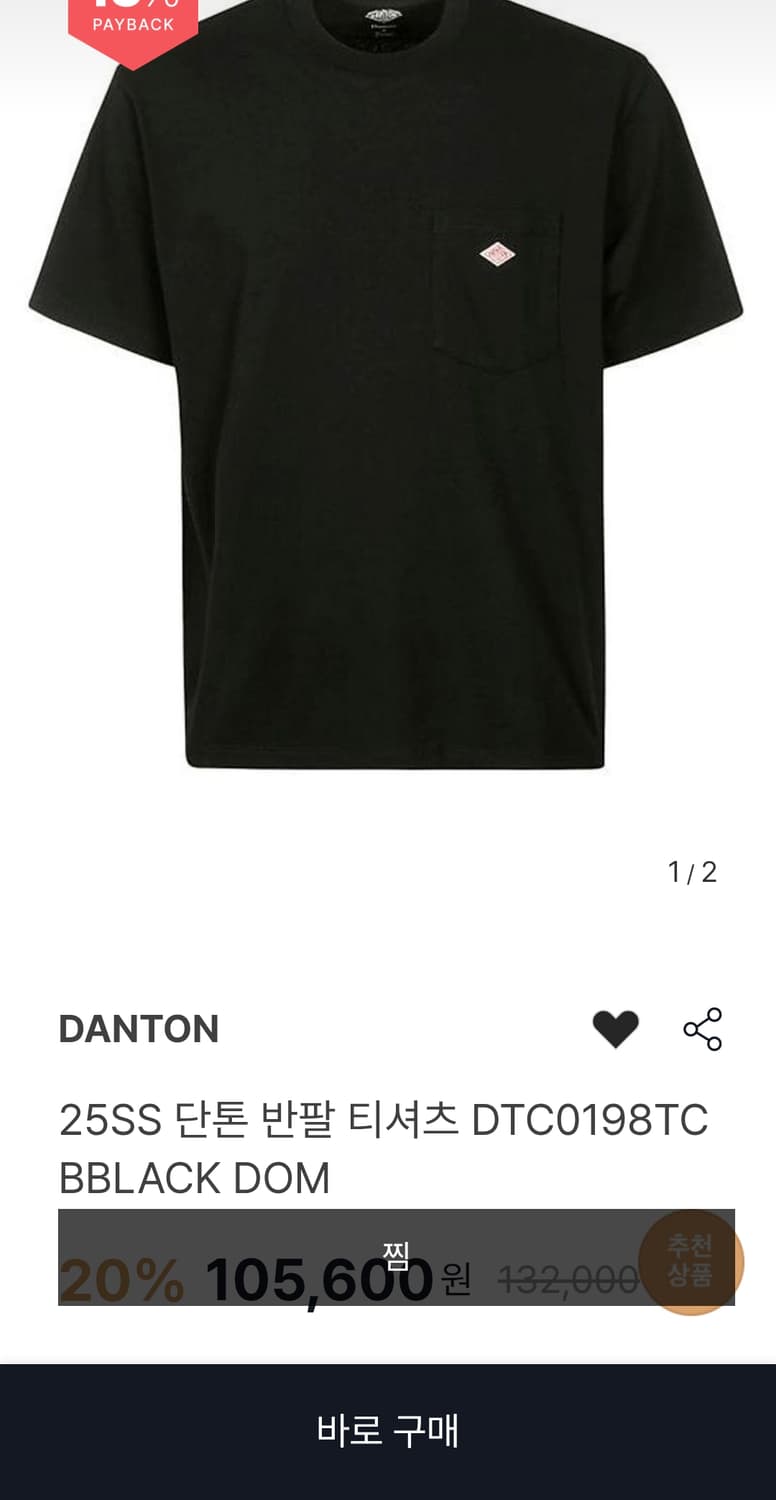The image size is (776, 1500).
Task: Open the wishlist via the black heart icon
Action: pos(616,1028)
